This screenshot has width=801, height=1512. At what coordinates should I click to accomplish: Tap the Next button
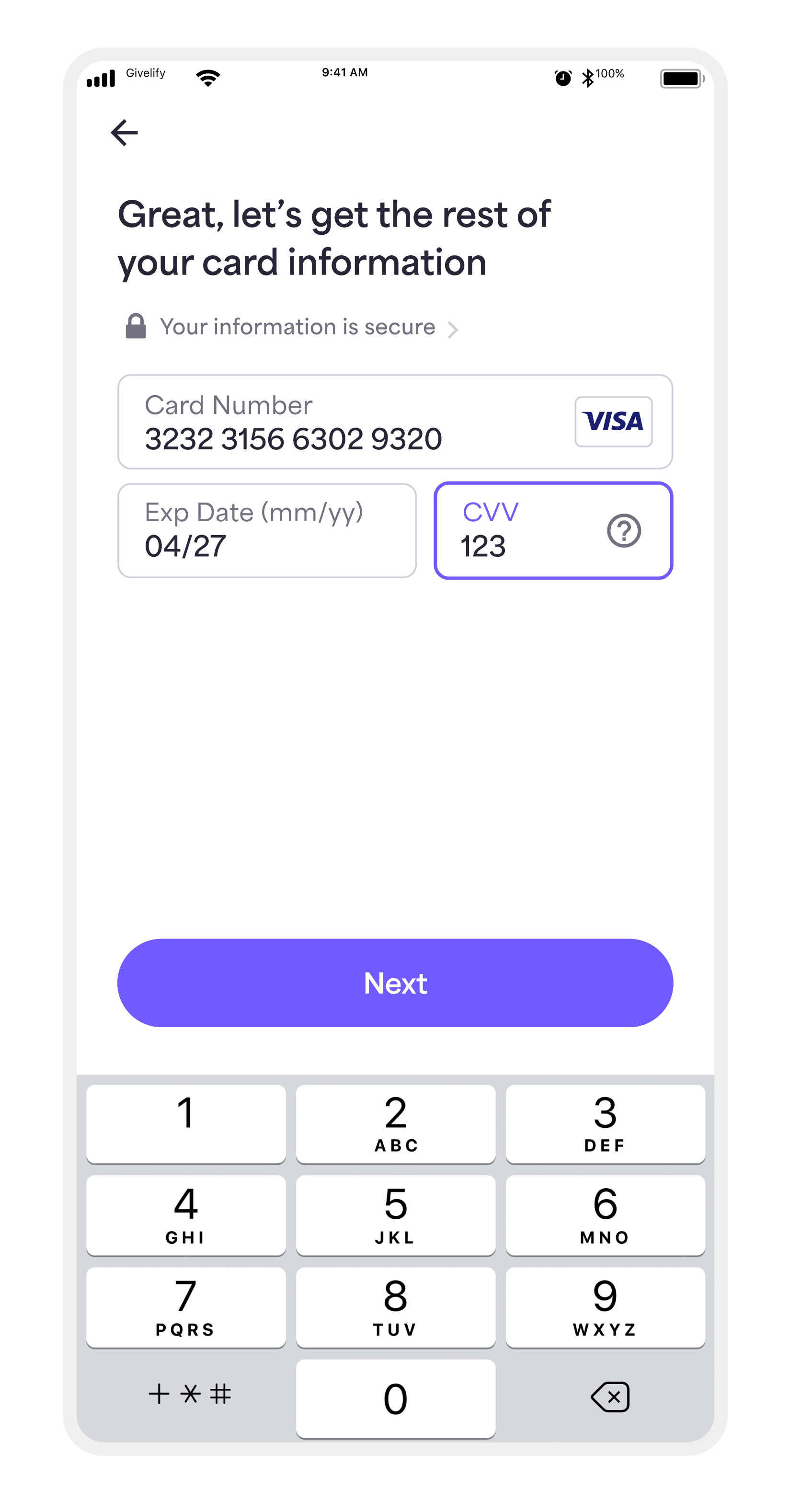pyautogui.click(x=395, y=983)
